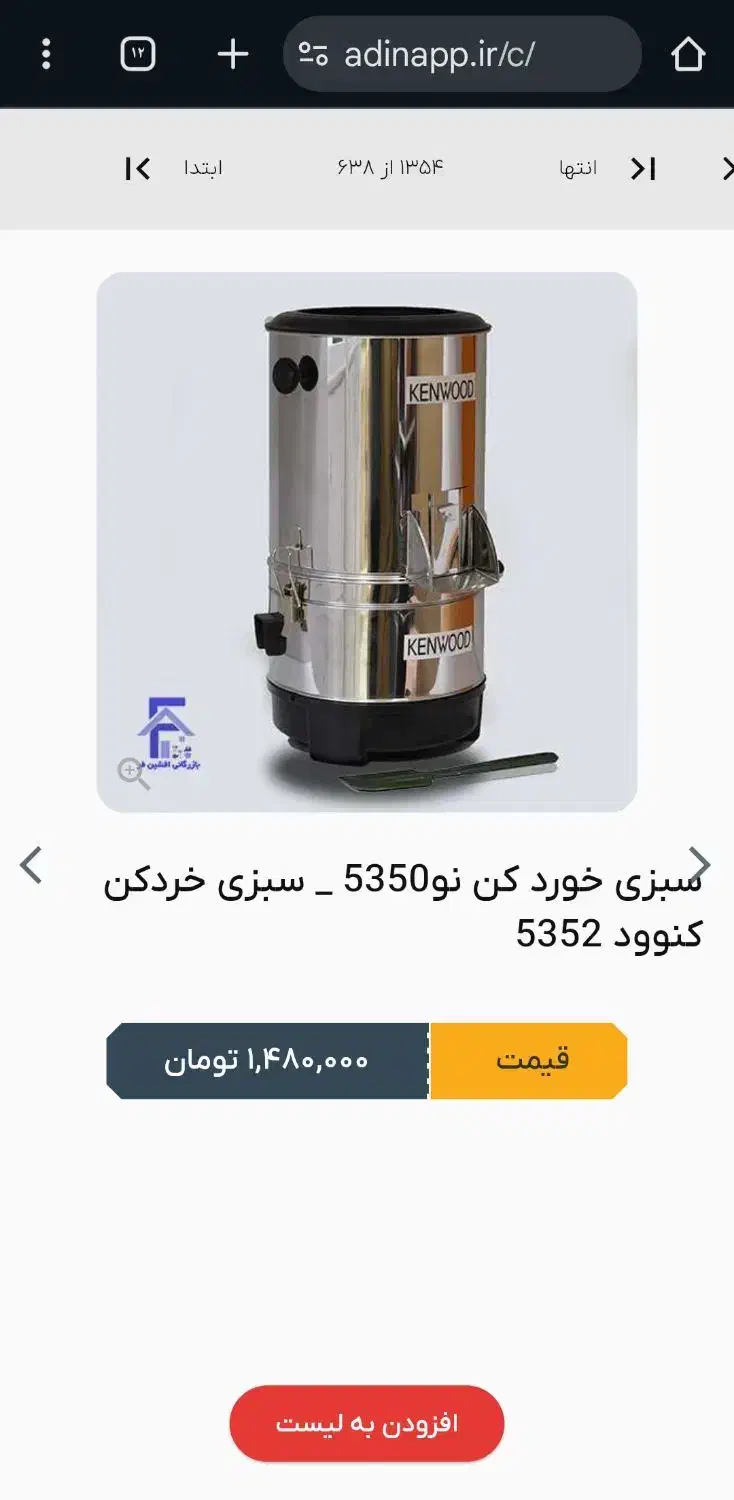Open the tab switcher showing 12 tabs

(139, 54)
